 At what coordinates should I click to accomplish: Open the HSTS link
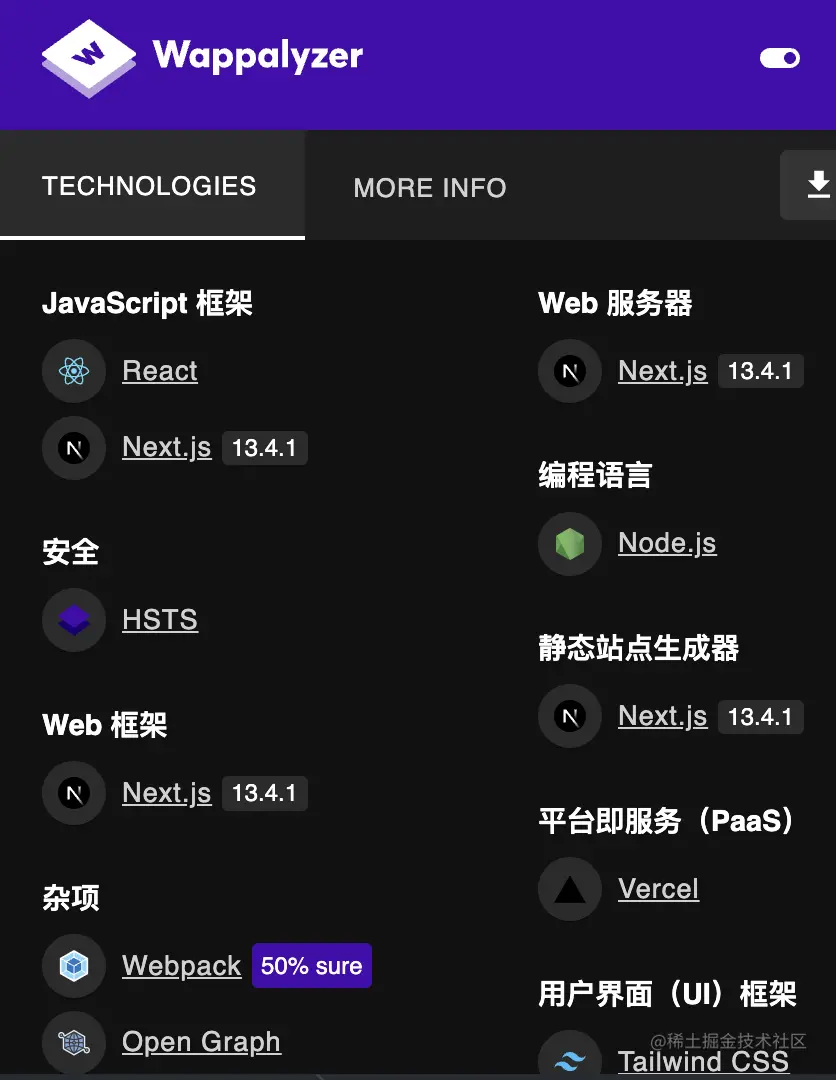point(160,620)
